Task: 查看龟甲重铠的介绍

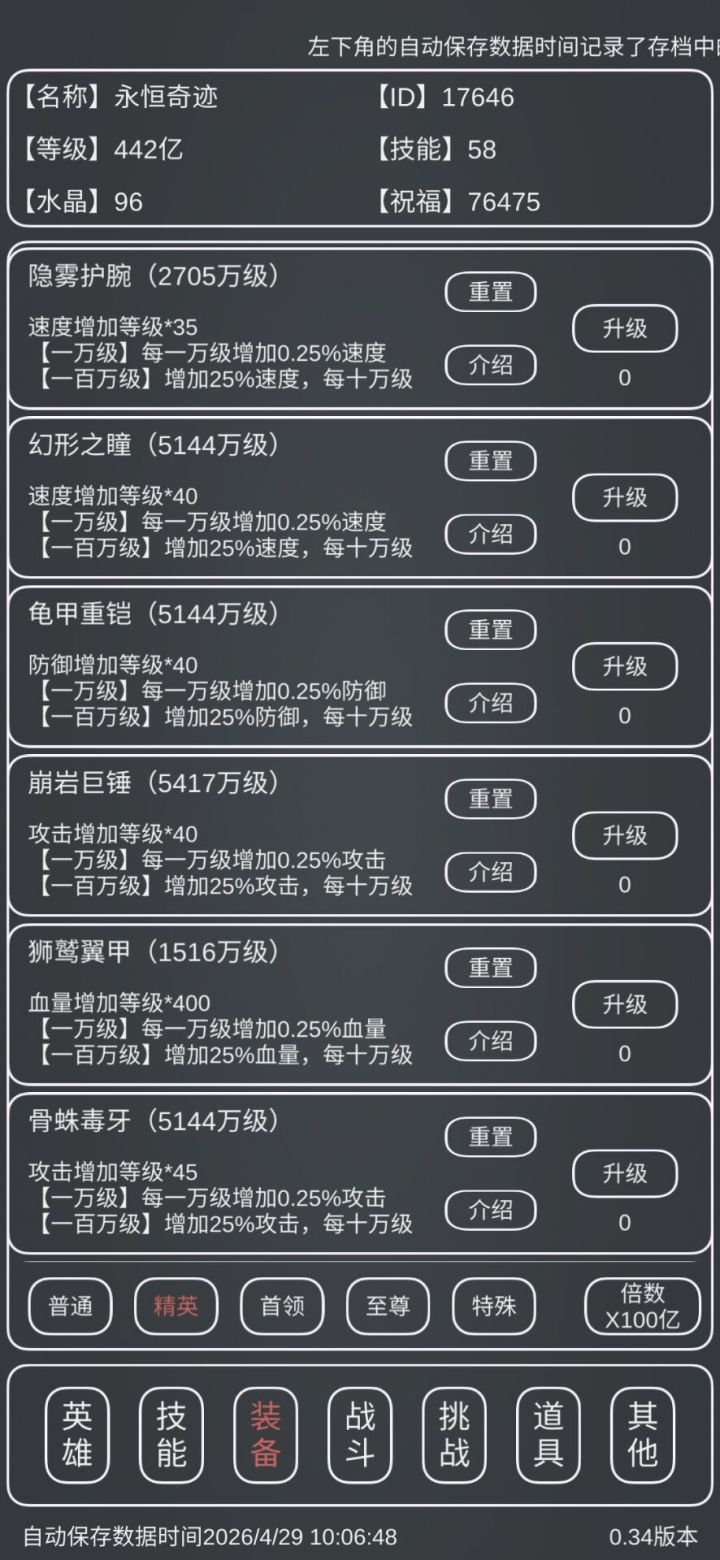Action: [x=491, y=702]
